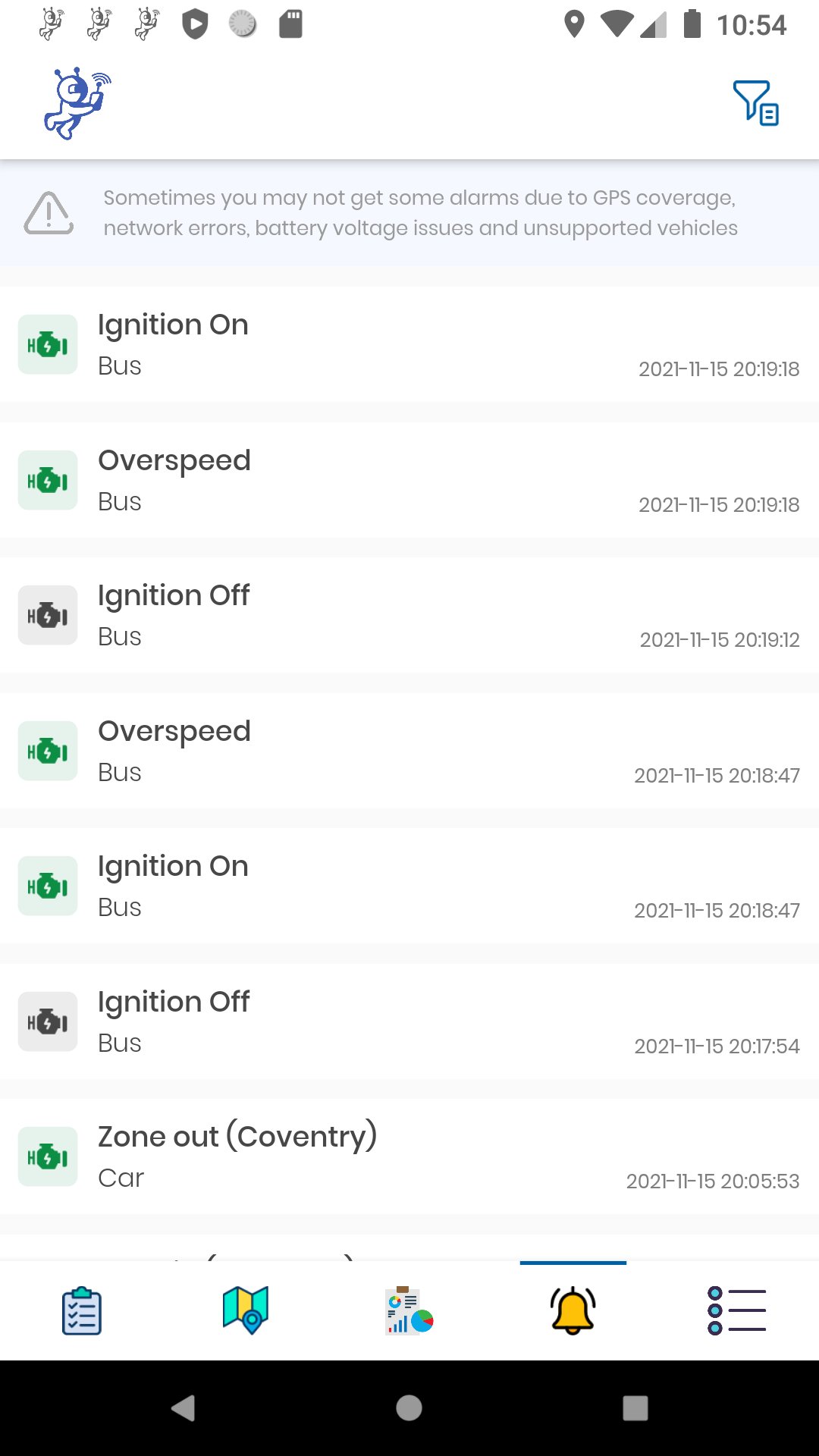This screenshot has height=1456, width=819.
Task: Tap the alarms bell icon
Action: pyautogui.click(x=573, y=1309)
